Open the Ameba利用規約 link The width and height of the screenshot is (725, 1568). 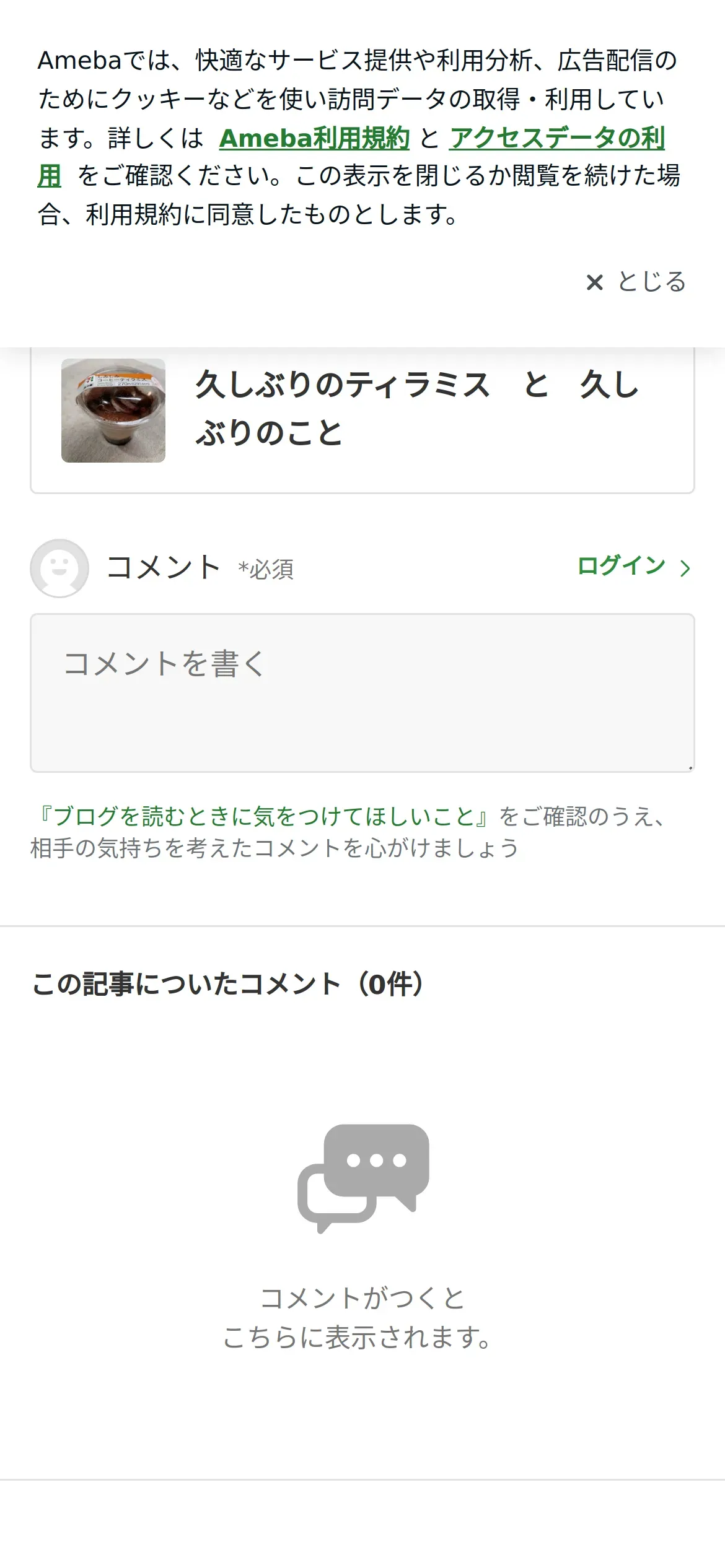coord(314,137)
